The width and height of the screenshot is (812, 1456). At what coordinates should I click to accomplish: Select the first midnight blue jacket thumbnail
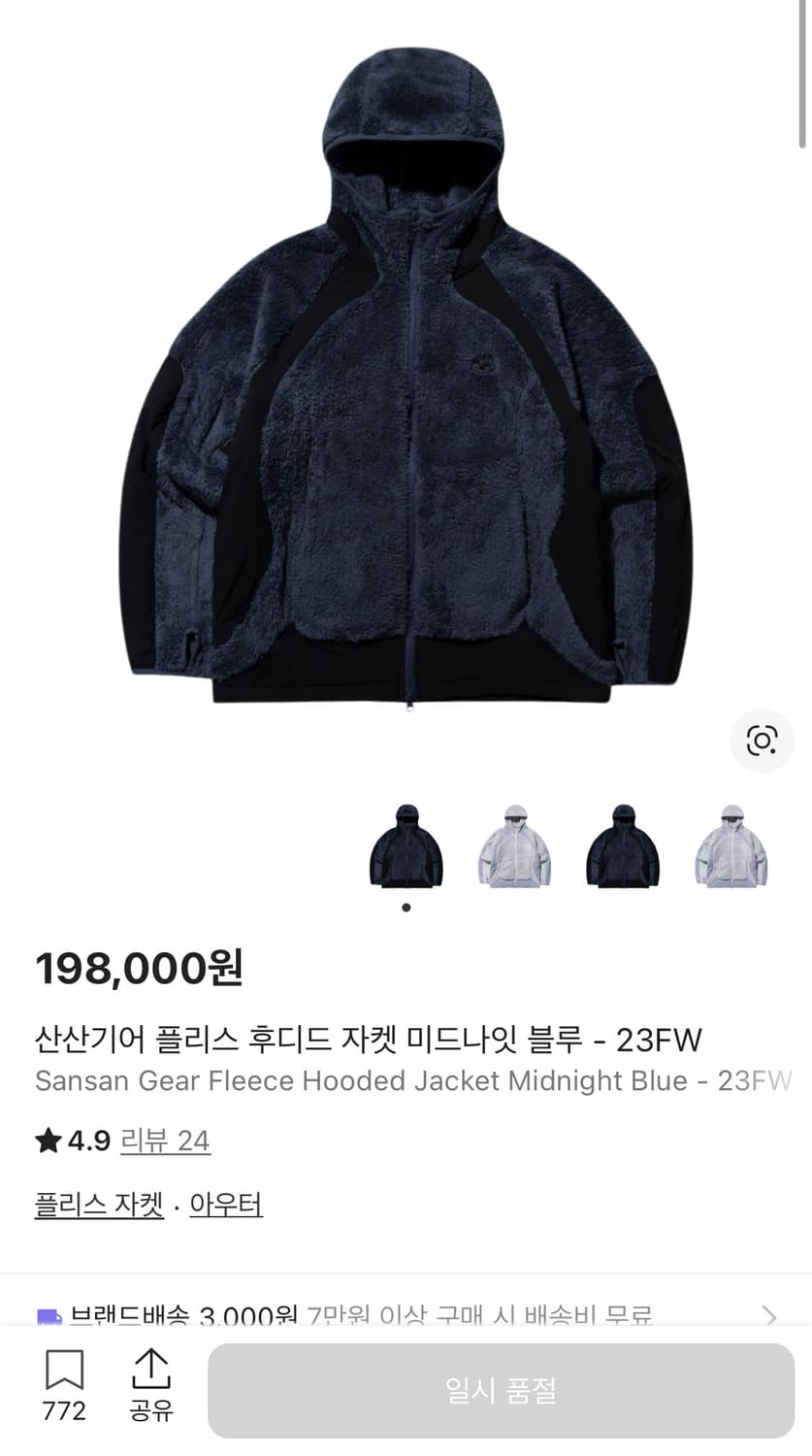[406, 846]
